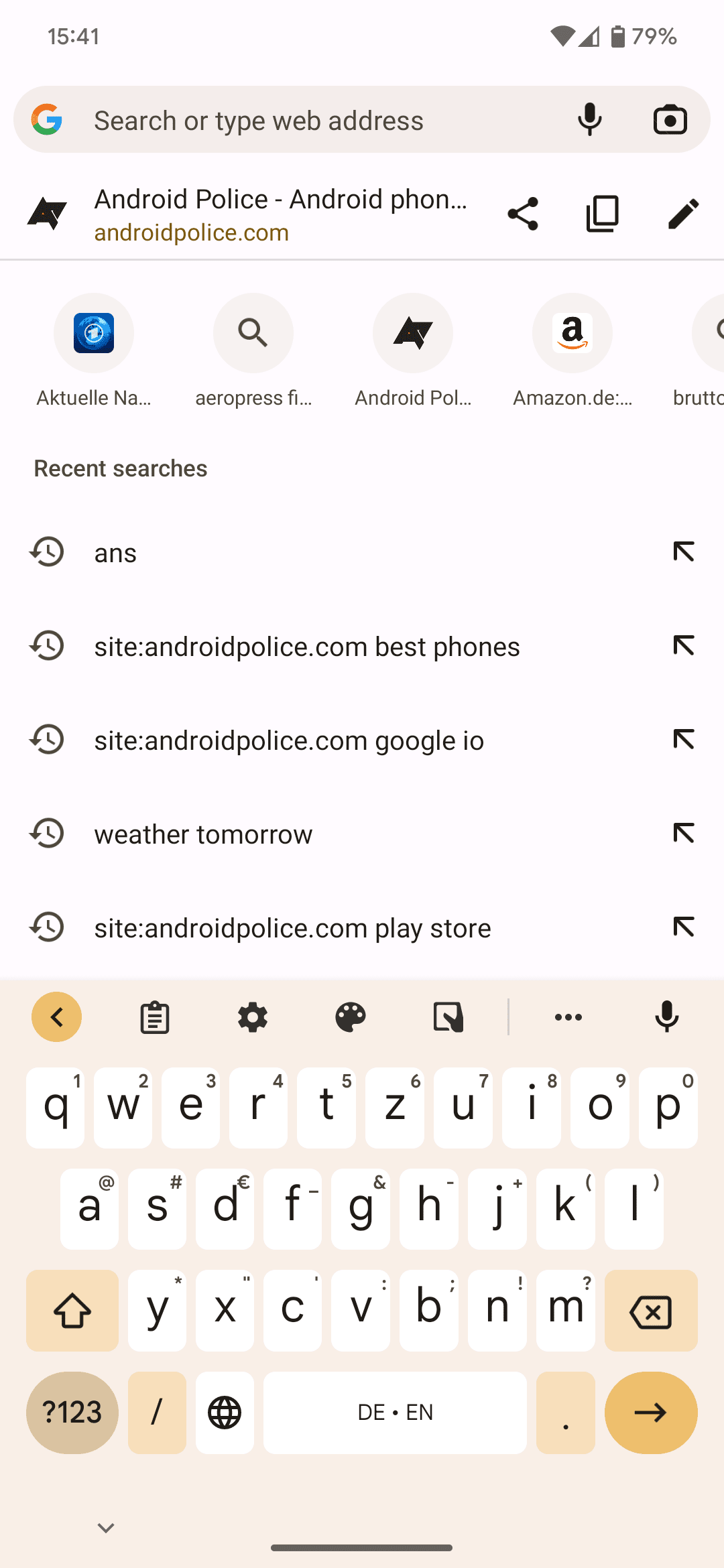Switch to symbols with the ?123 key
Screen dimensions: 724x1568
click(x=72, y=1413)
